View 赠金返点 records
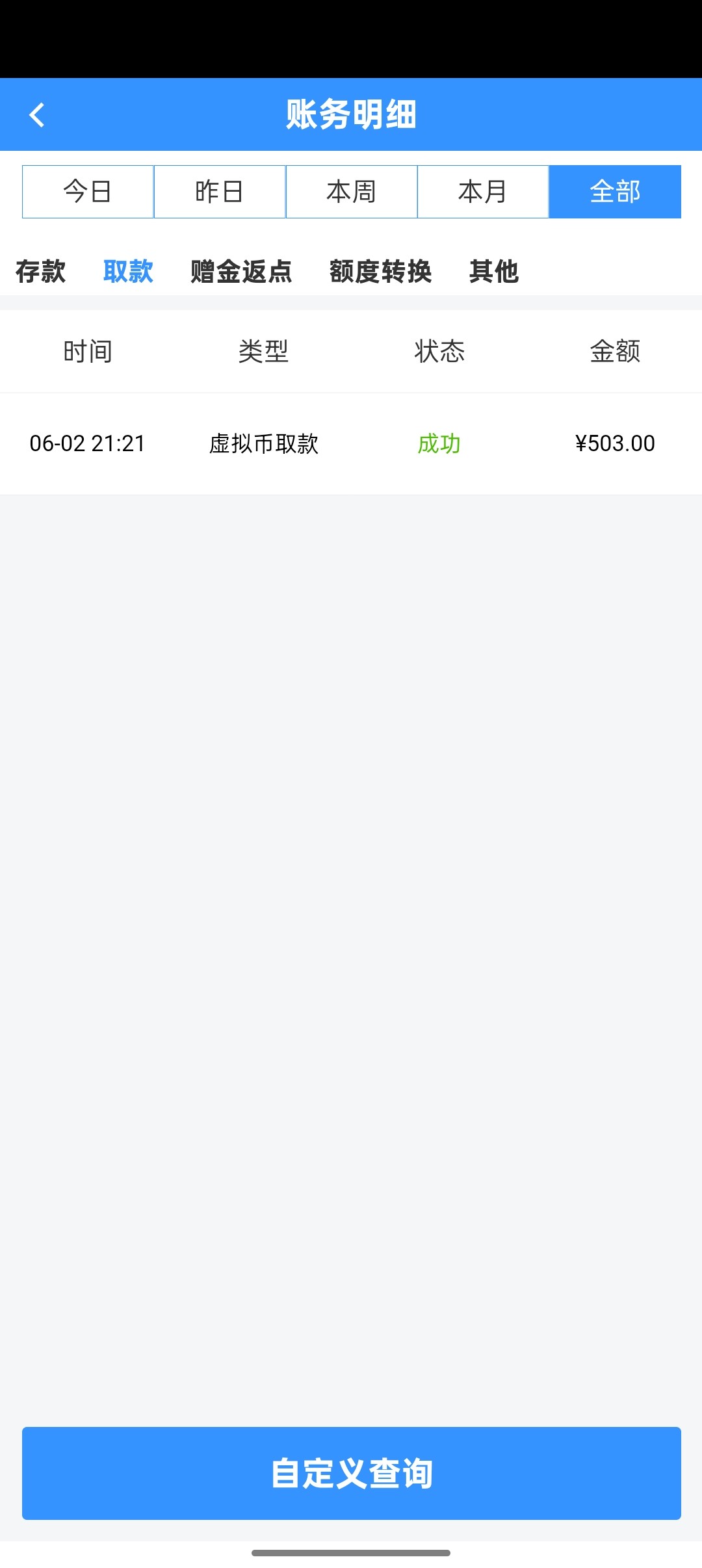This screenshot has width=702, height=1568. [x=241, y=272]
